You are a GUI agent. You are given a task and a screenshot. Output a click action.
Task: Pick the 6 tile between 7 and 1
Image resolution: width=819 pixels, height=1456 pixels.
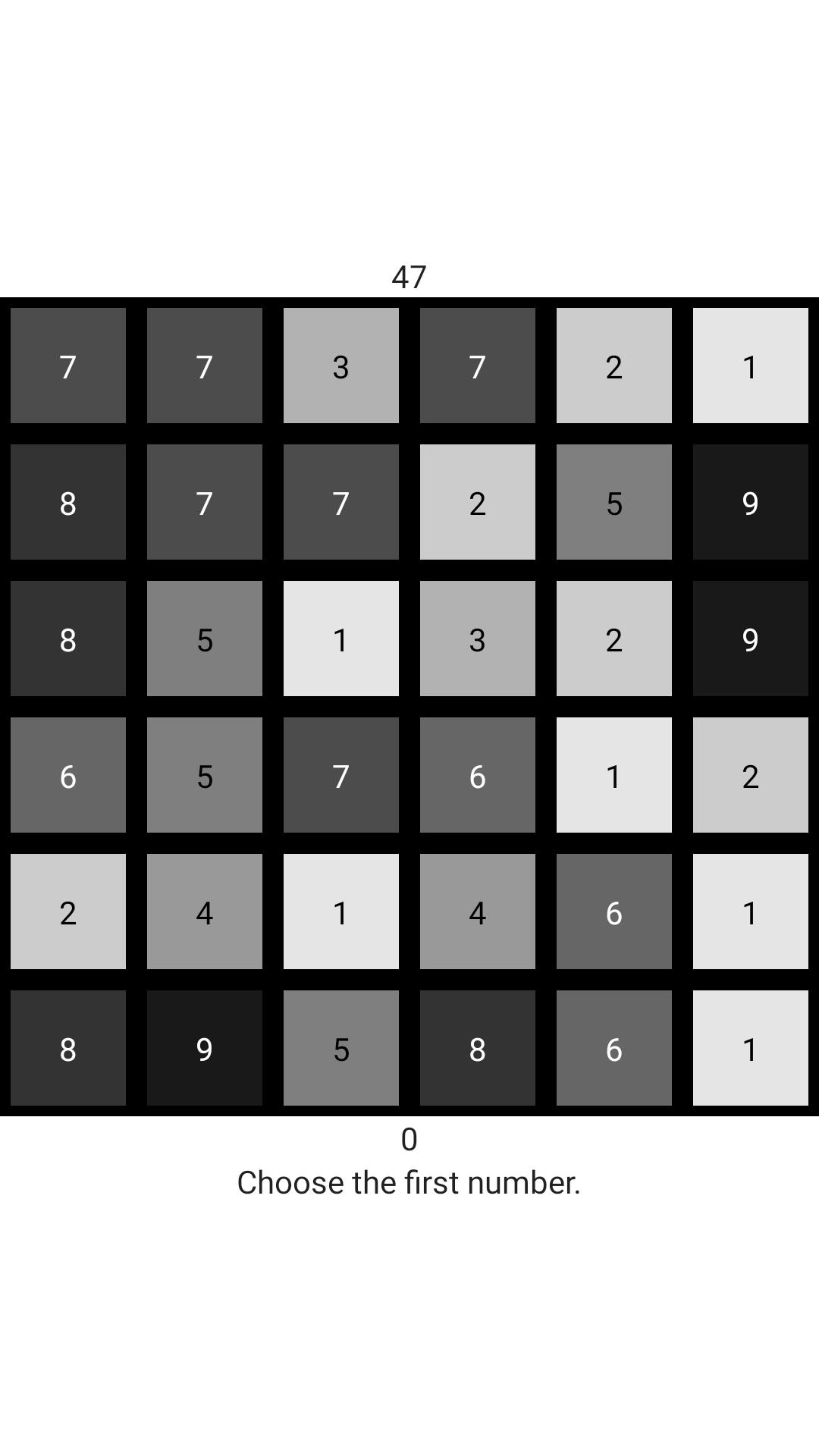point(478,775)
